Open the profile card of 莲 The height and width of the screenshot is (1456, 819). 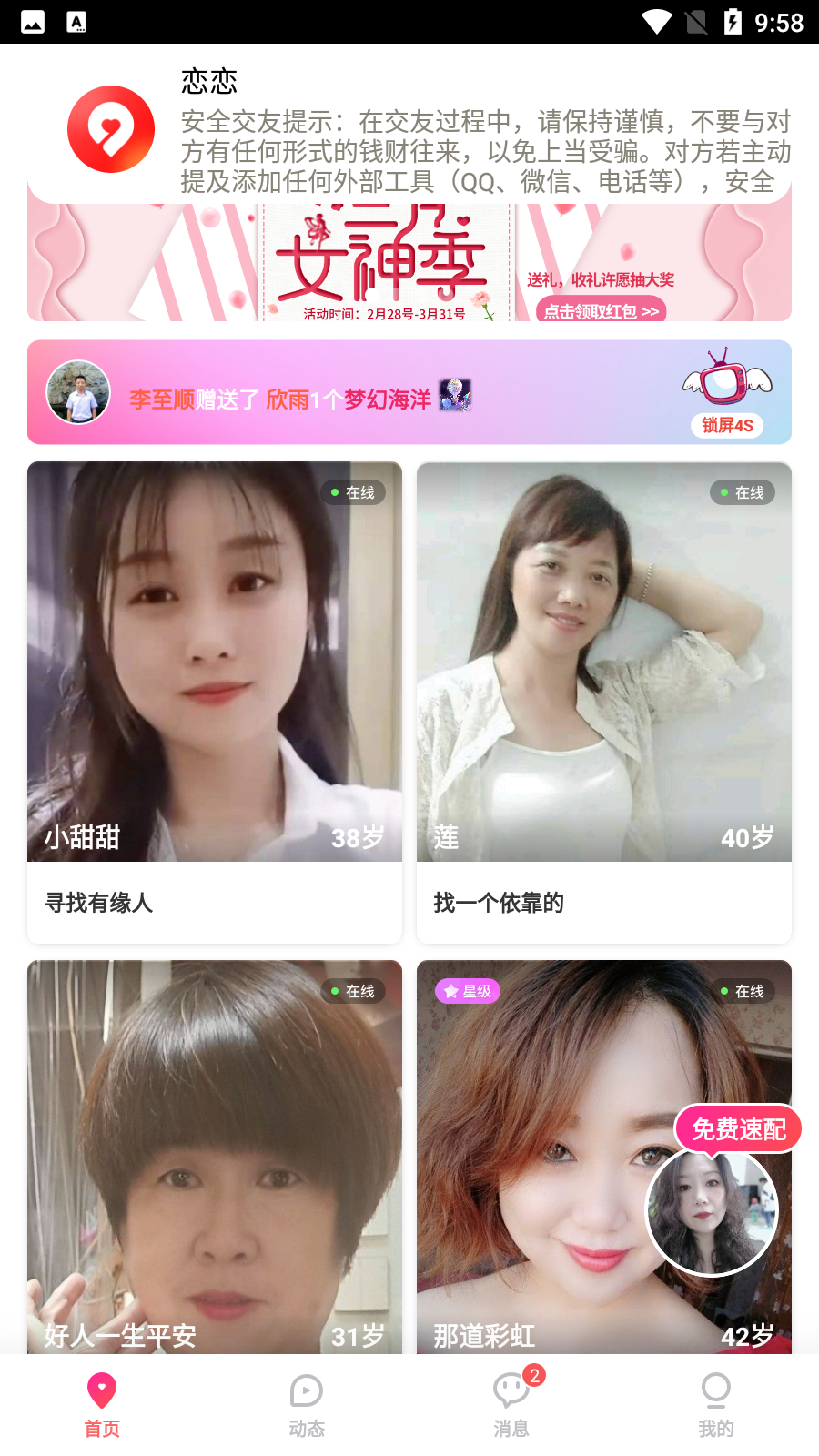tap(603, 701)
